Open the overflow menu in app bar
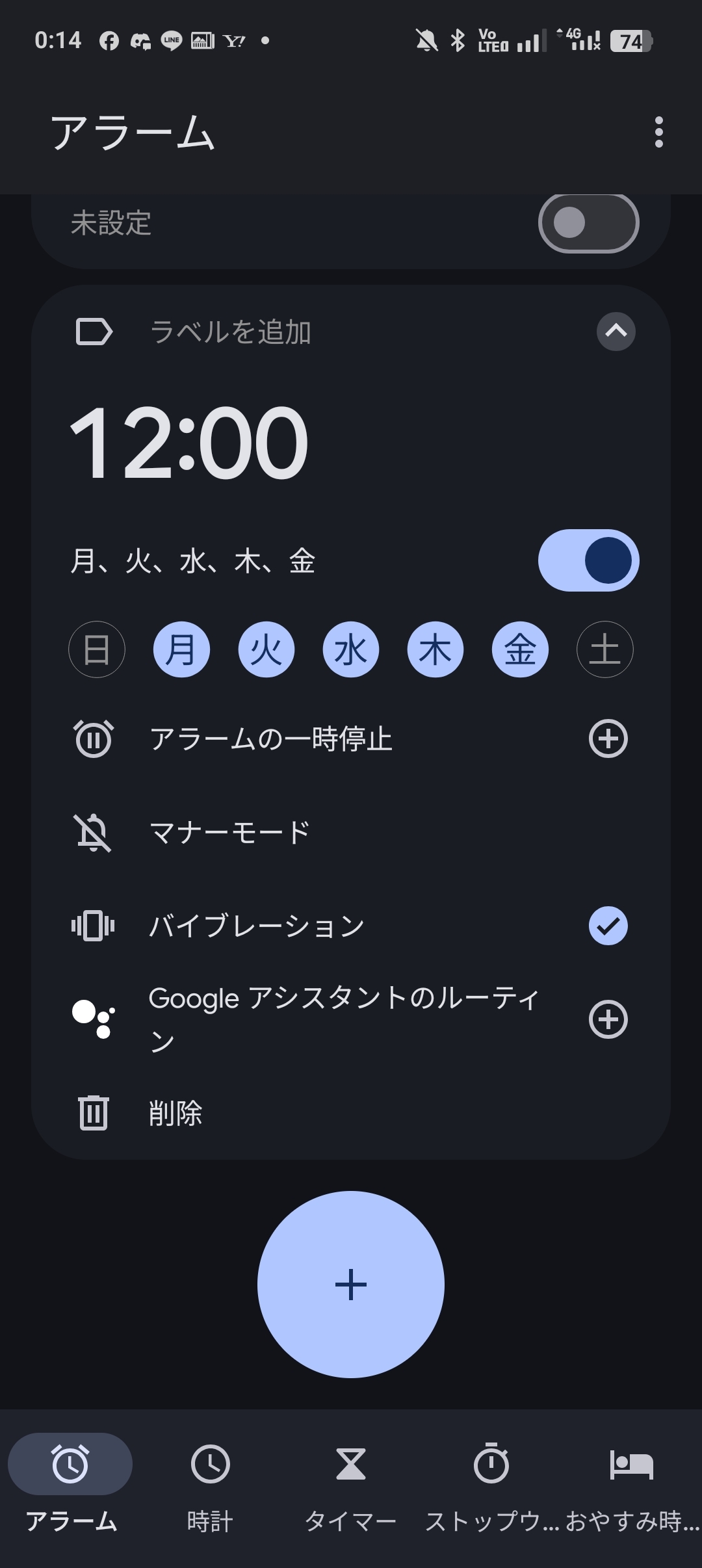 point(658,132)
